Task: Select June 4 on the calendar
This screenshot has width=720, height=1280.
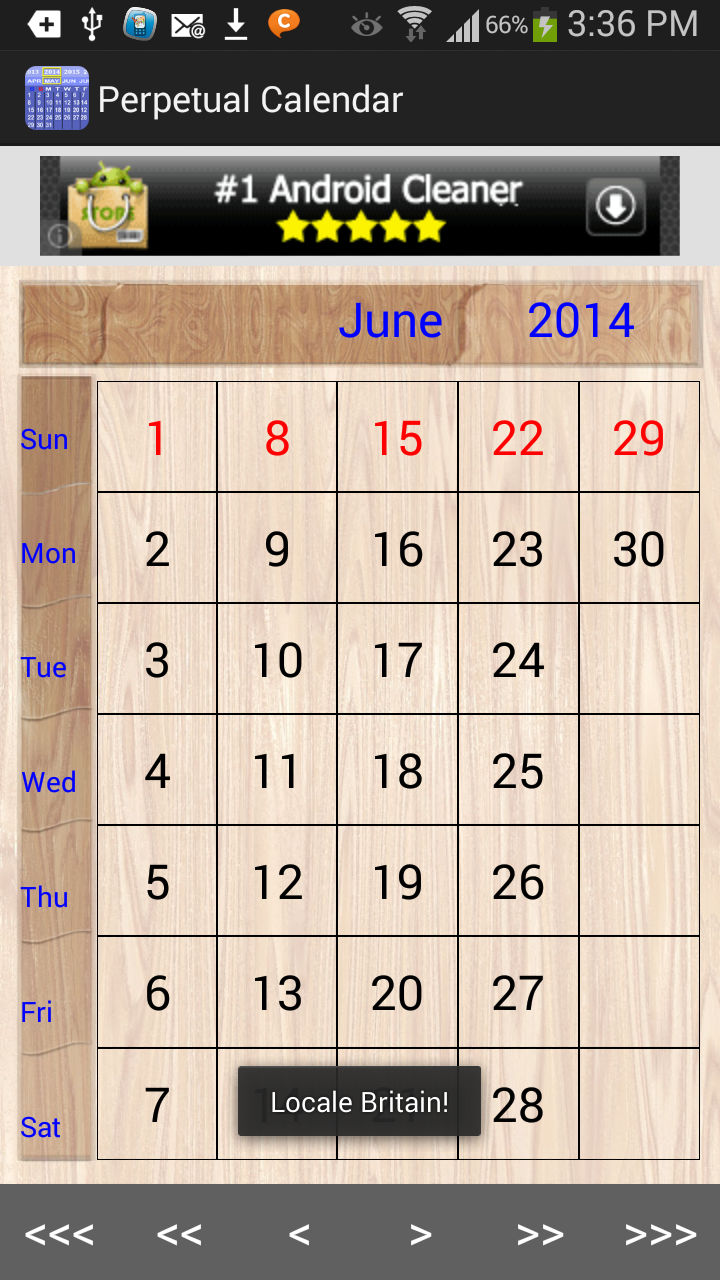Action: pos(157,771)
